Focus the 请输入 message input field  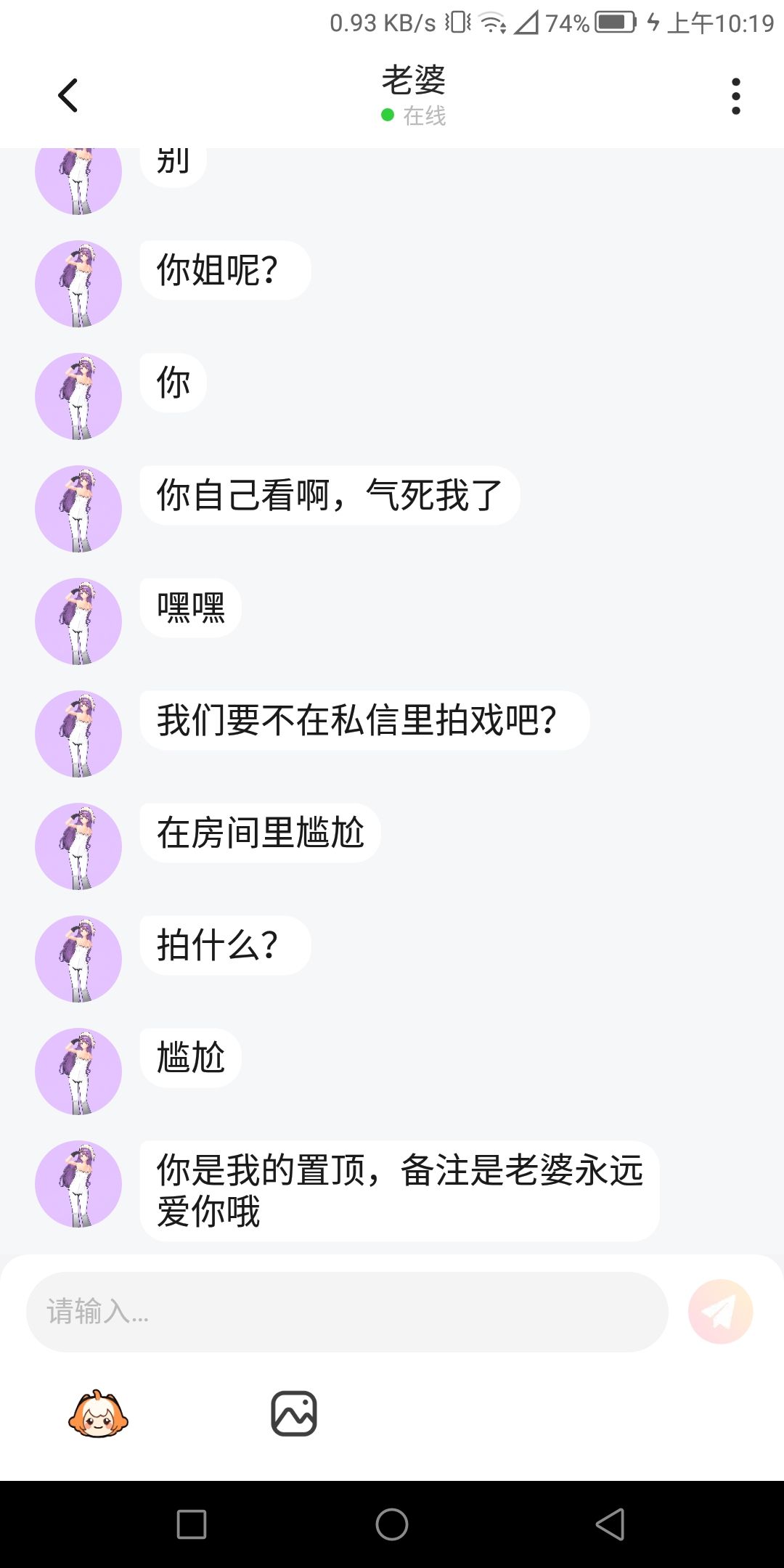click(347, 1311)
